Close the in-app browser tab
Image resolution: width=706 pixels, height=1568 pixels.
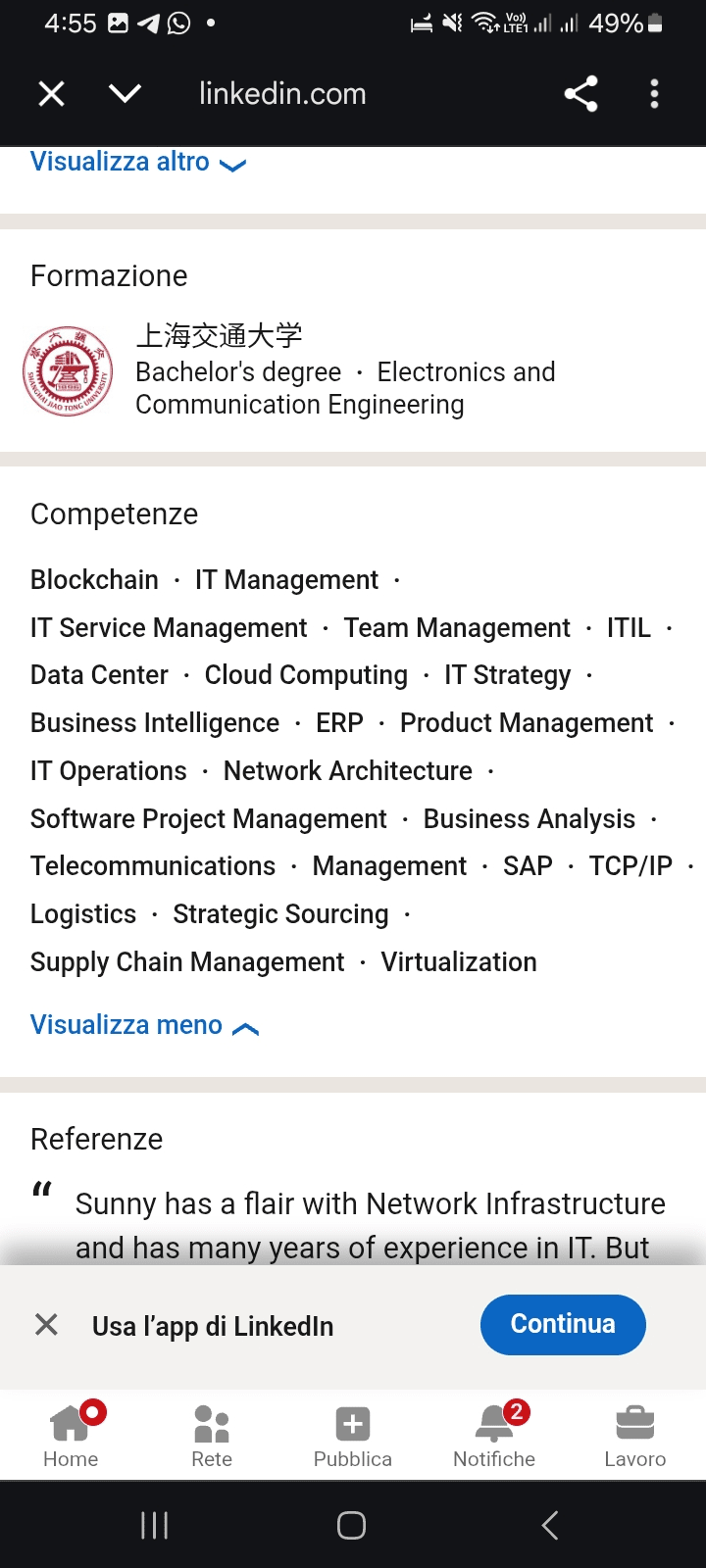(51, 94)
